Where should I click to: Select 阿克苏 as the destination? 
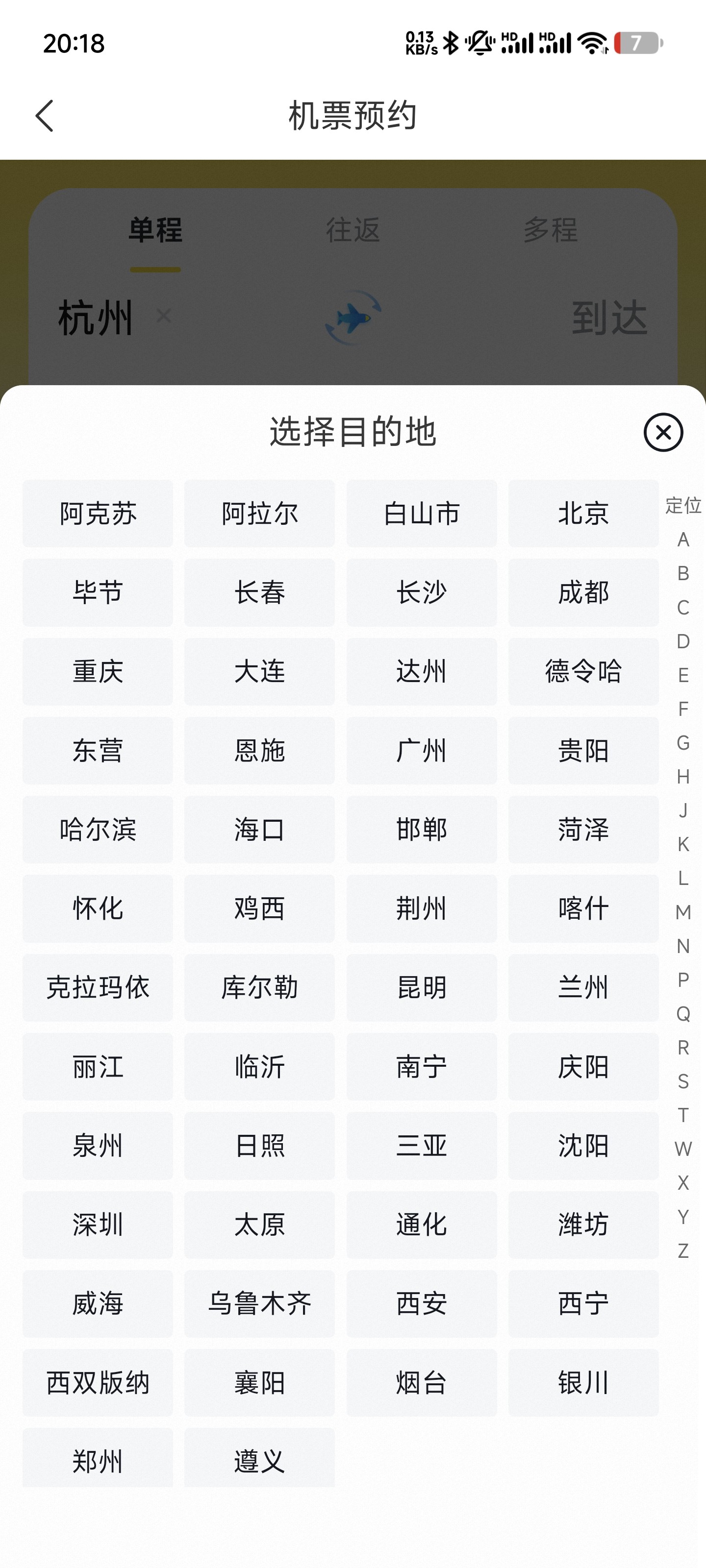click(x=98, y=513)
